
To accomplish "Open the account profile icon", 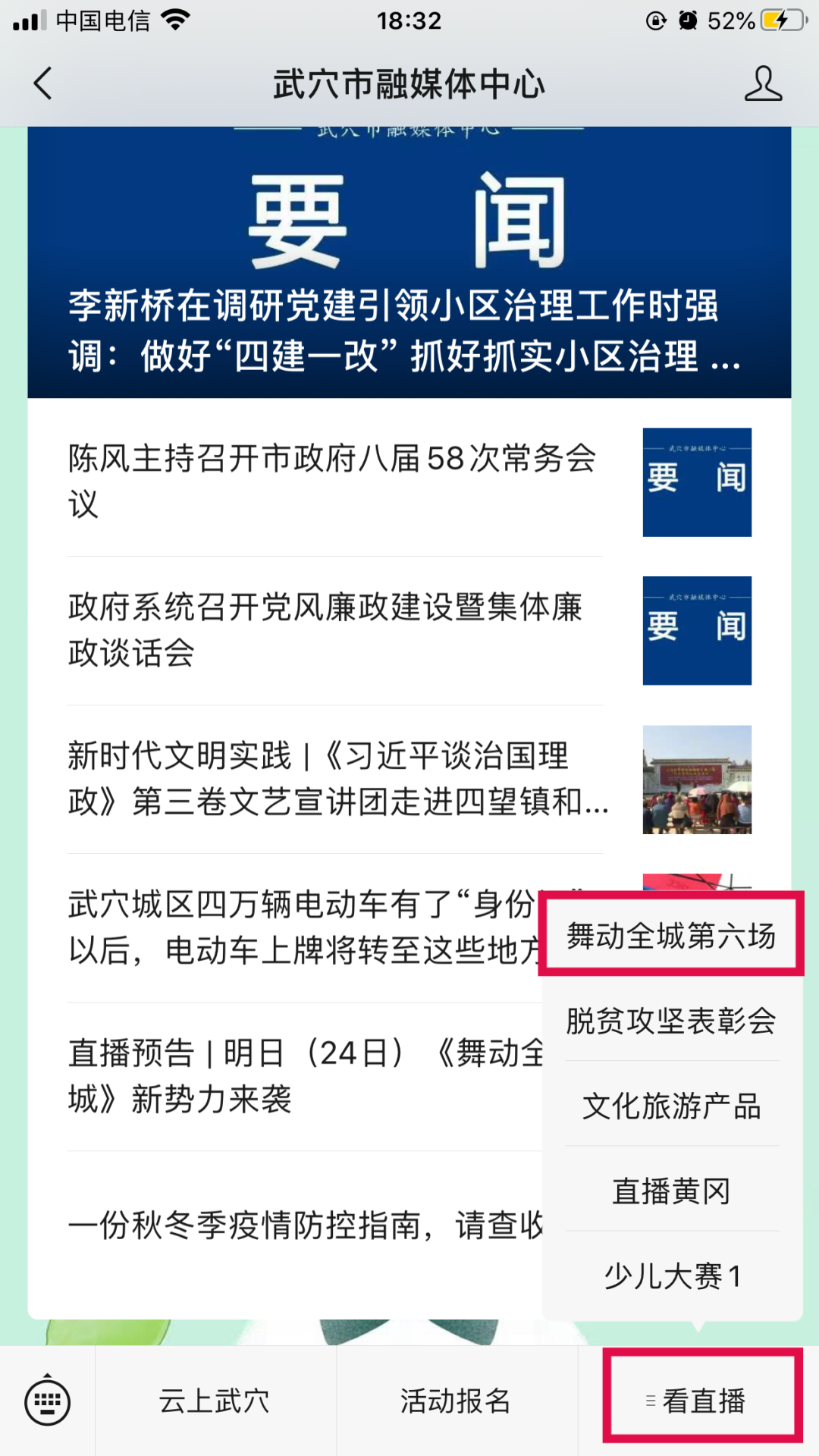I will coord(762,83).
